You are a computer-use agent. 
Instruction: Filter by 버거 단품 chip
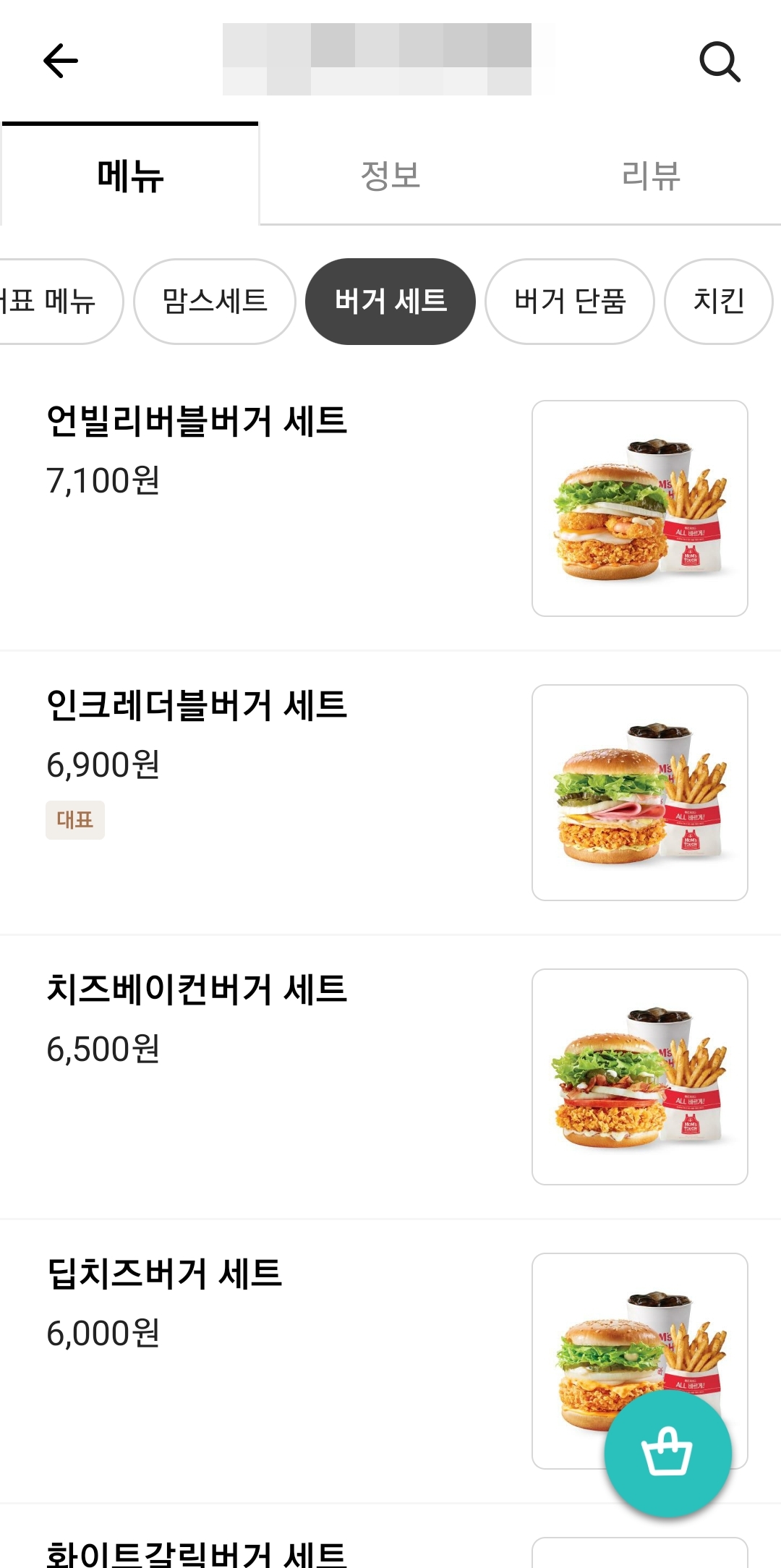570,301
